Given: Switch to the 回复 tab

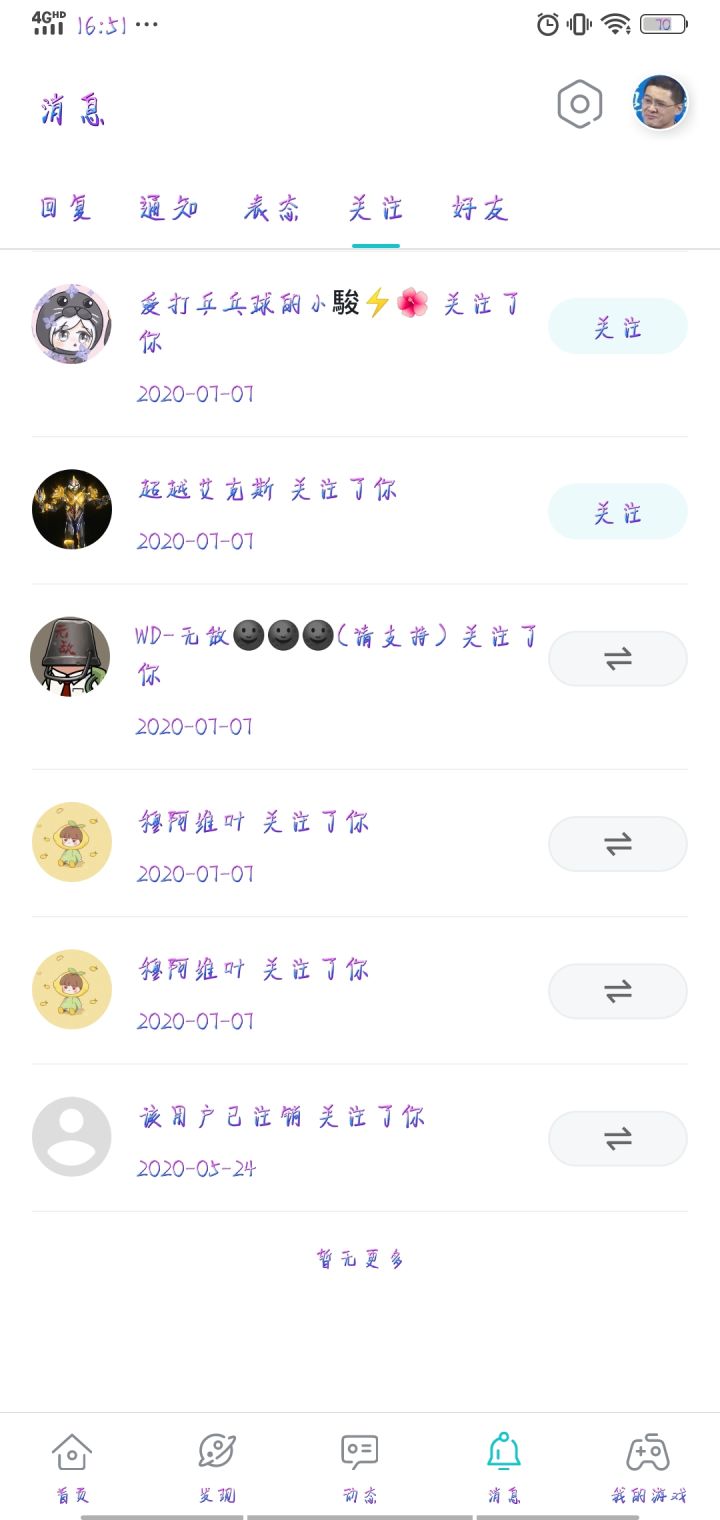Looking at the screenshot, I should pyautogui.click(x=66, y=209).
